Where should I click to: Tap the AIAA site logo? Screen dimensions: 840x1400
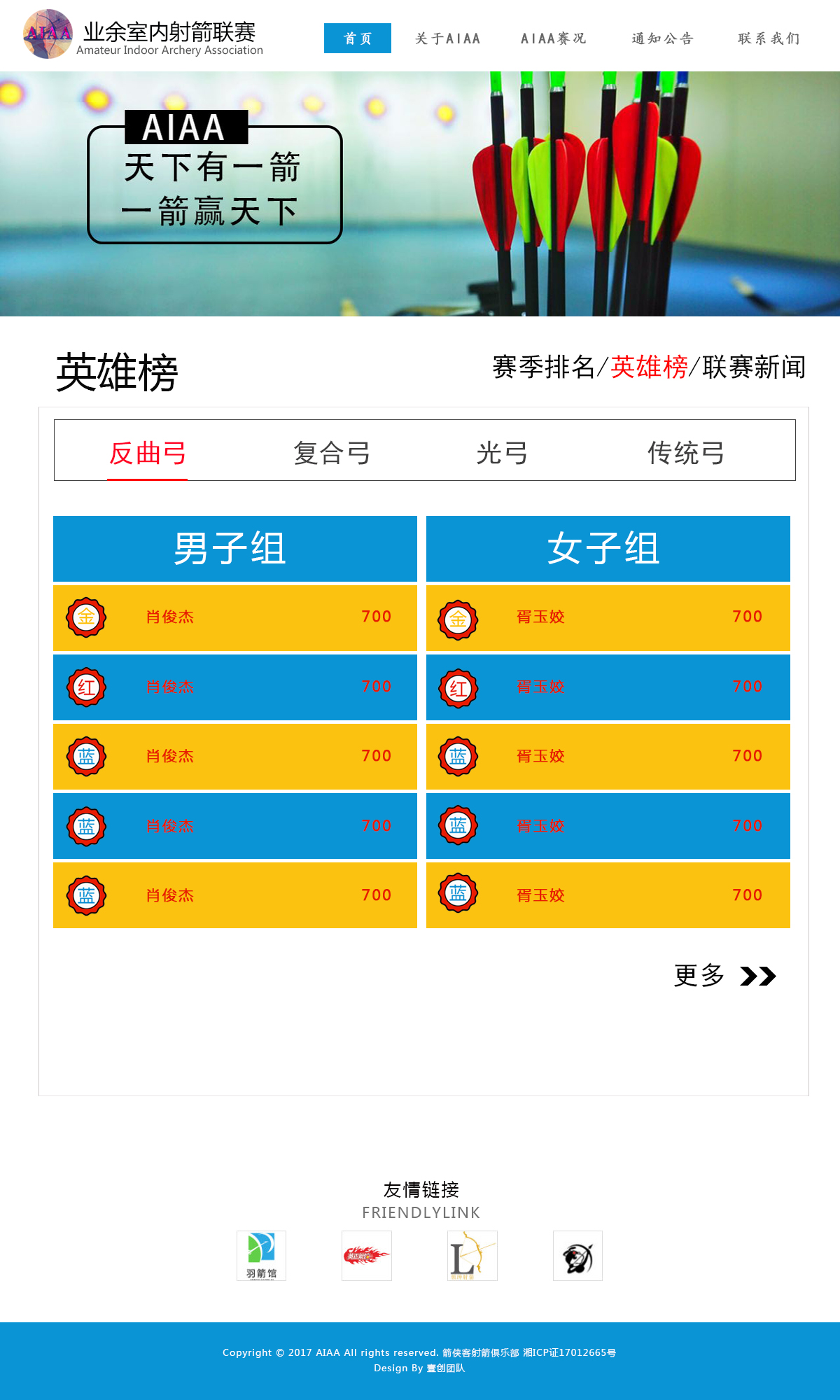(48, 34)
